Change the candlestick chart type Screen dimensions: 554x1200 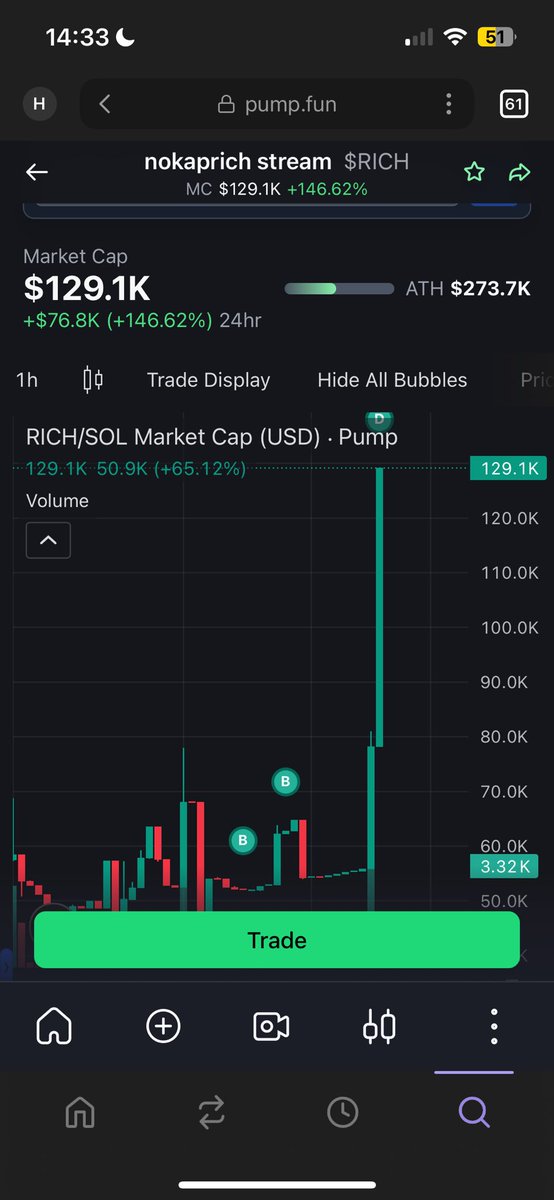[x=93, y=380]
